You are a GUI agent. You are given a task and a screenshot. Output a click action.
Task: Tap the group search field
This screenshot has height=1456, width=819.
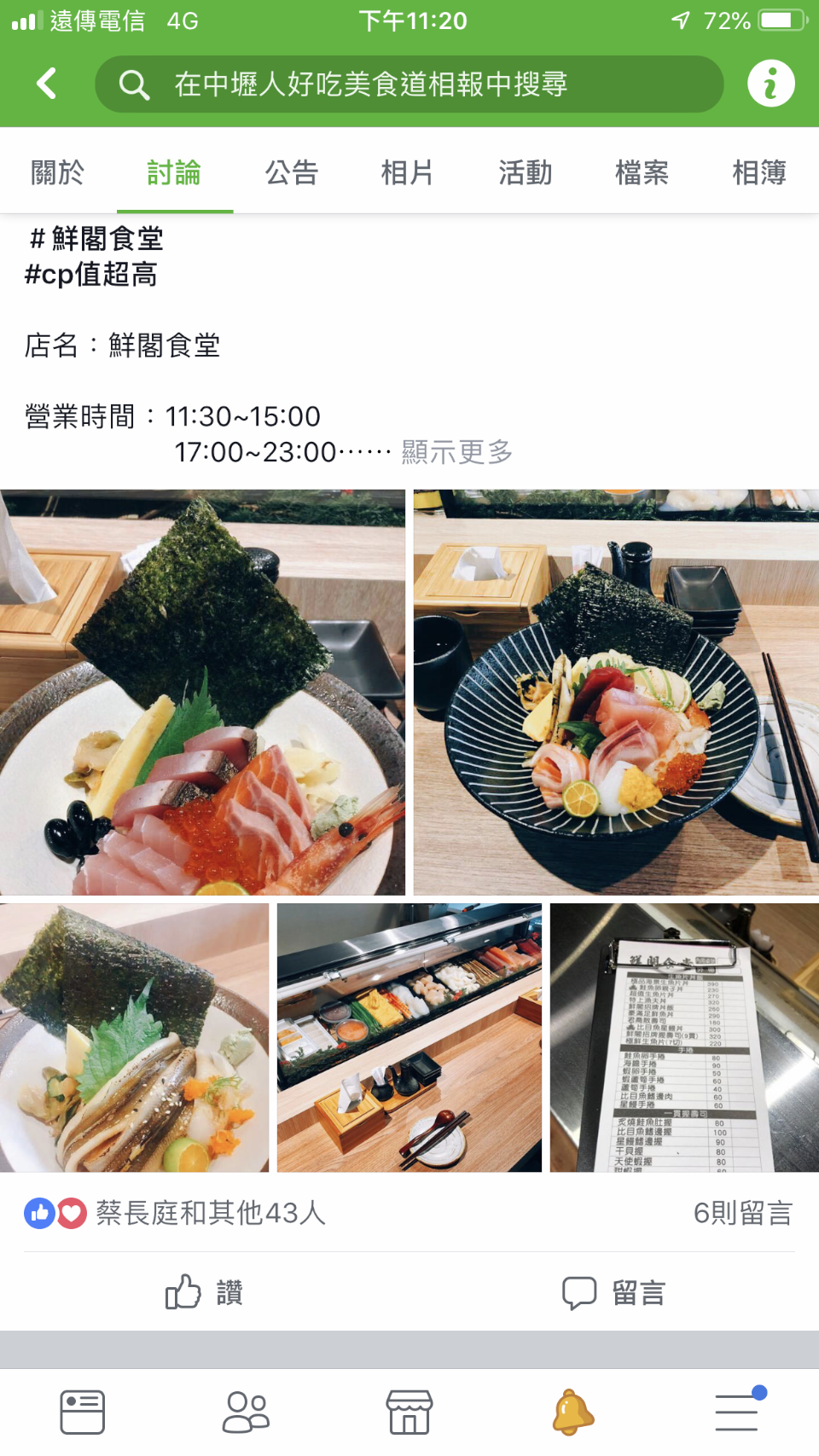[x=409, y=84]
